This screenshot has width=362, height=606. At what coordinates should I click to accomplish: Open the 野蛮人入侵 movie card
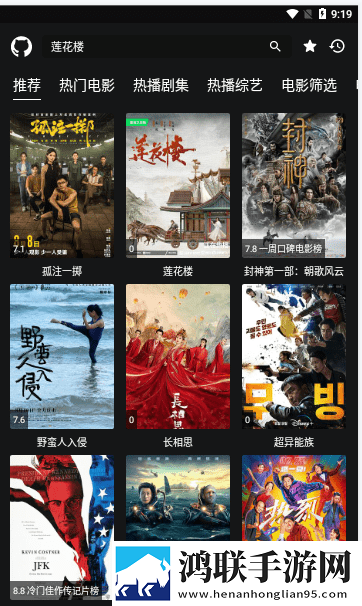(x=62, y=366)
